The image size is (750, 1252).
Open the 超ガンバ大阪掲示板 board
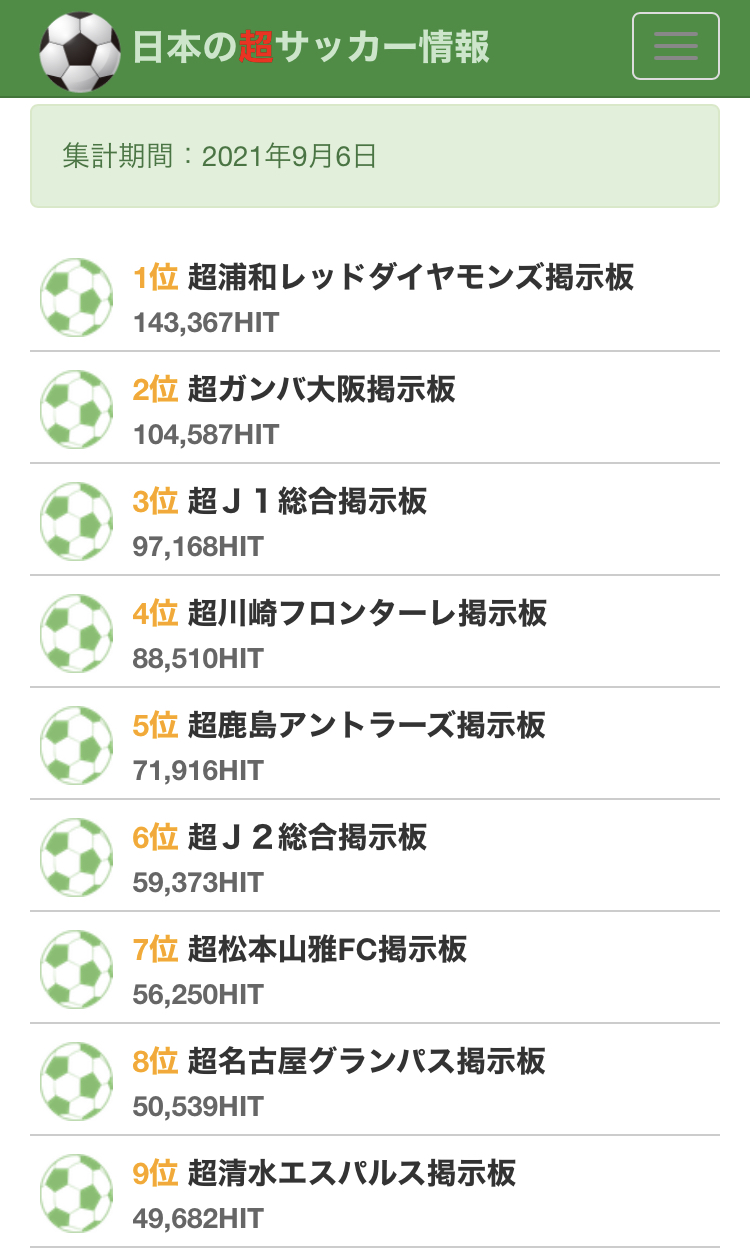(x=321, y=389)
